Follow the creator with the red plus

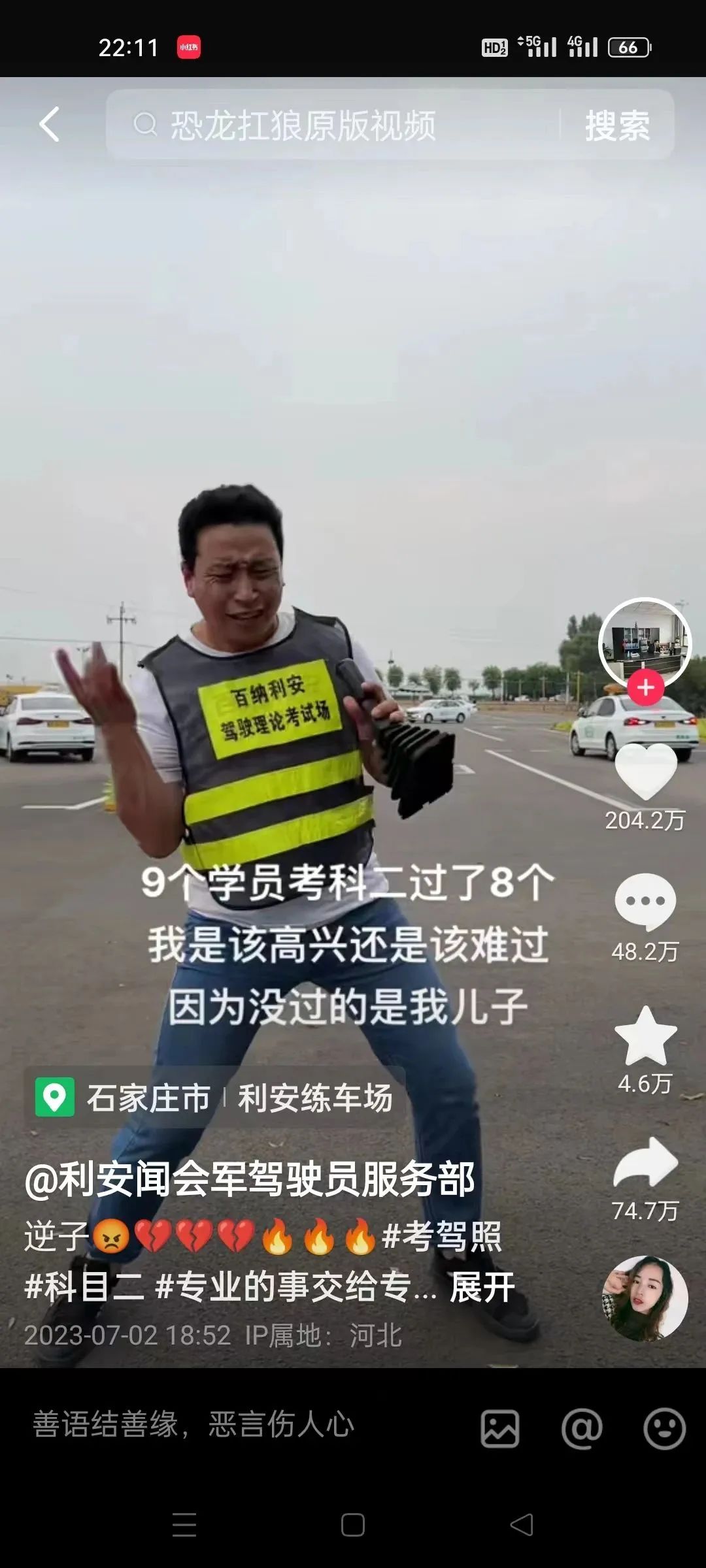[x=646, y=688]
